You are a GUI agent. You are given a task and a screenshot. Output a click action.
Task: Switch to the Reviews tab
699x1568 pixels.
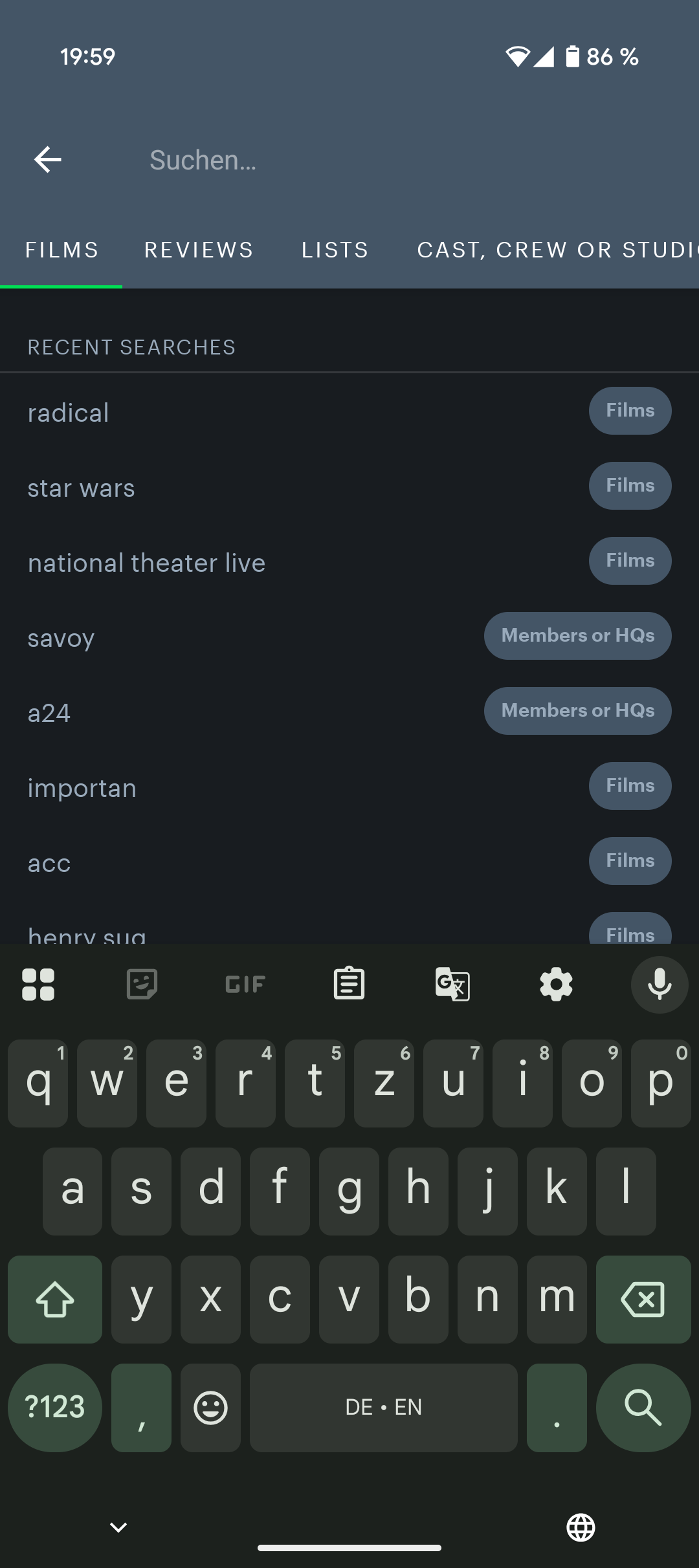(199, 250)
